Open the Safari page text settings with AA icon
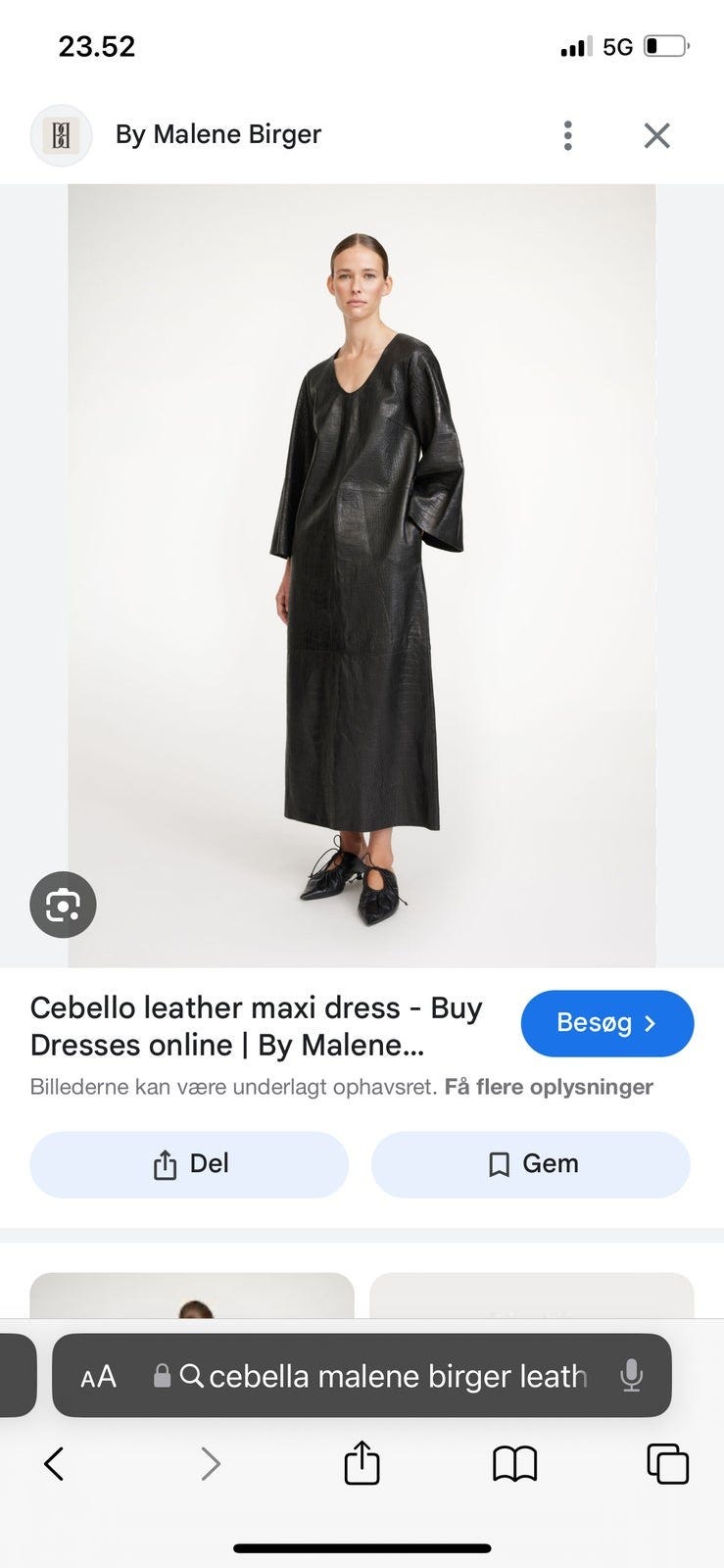 [98, 1375]
